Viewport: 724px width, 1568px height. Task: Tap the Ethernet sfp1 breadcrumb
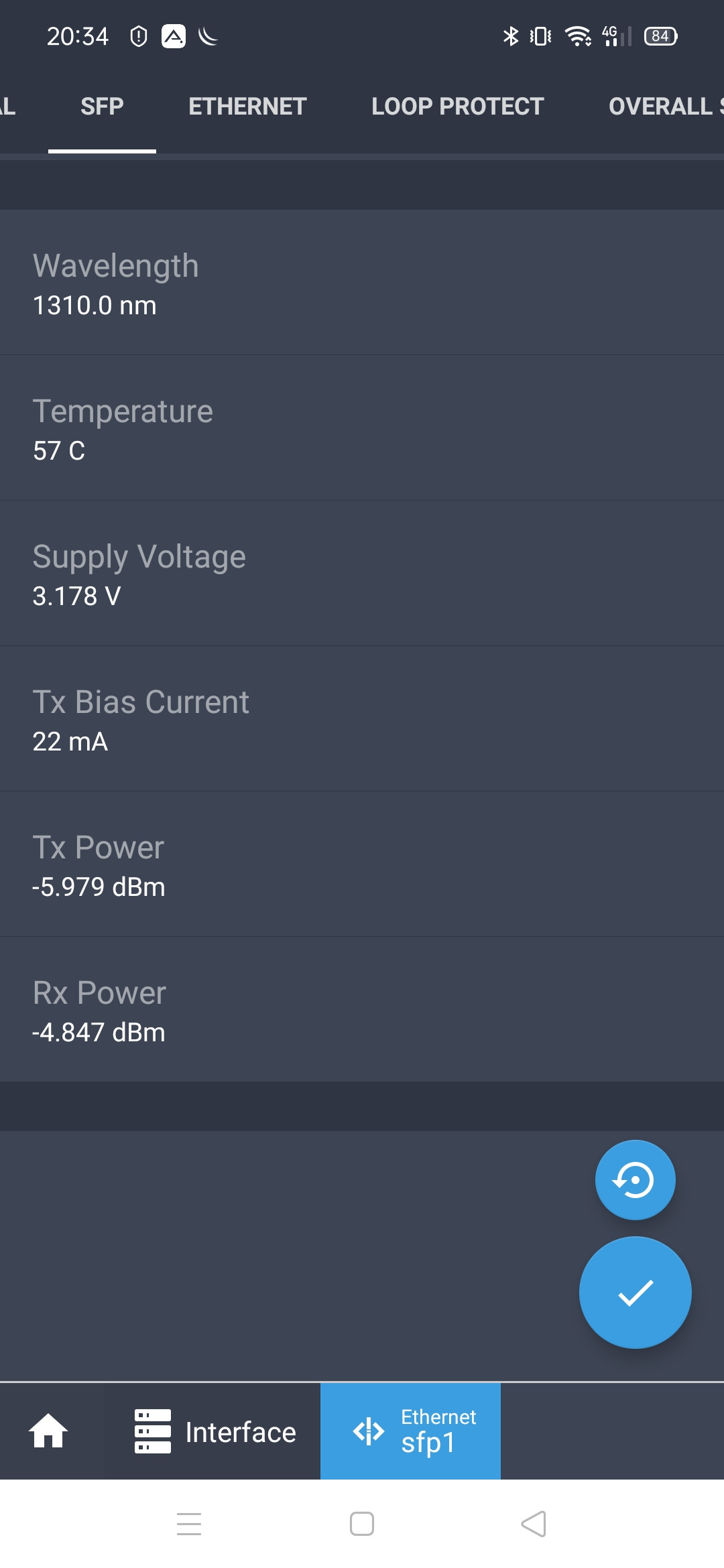coord(410,1431)
